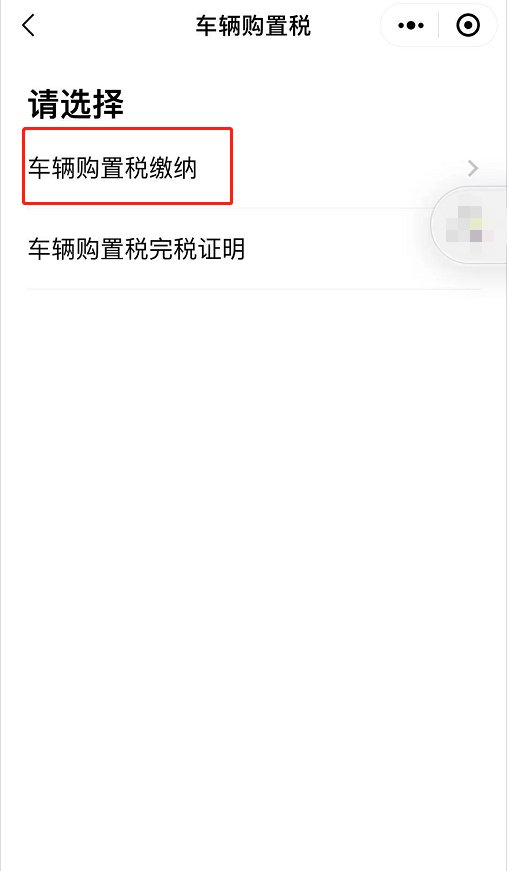Open 车辆购置税缴纳 option
This screenshot has height=871, width=507.
point(253,168)
